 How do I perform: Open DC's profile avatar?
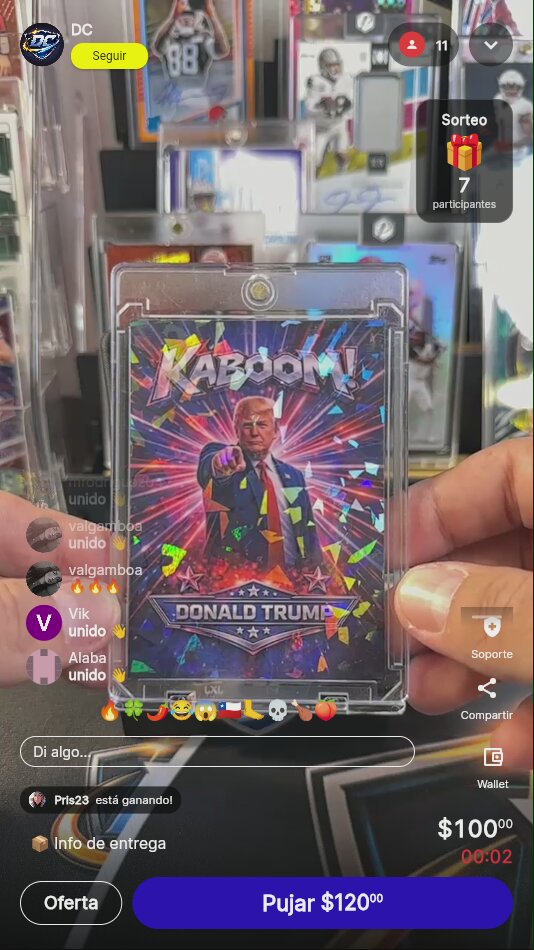click(42, 44)
